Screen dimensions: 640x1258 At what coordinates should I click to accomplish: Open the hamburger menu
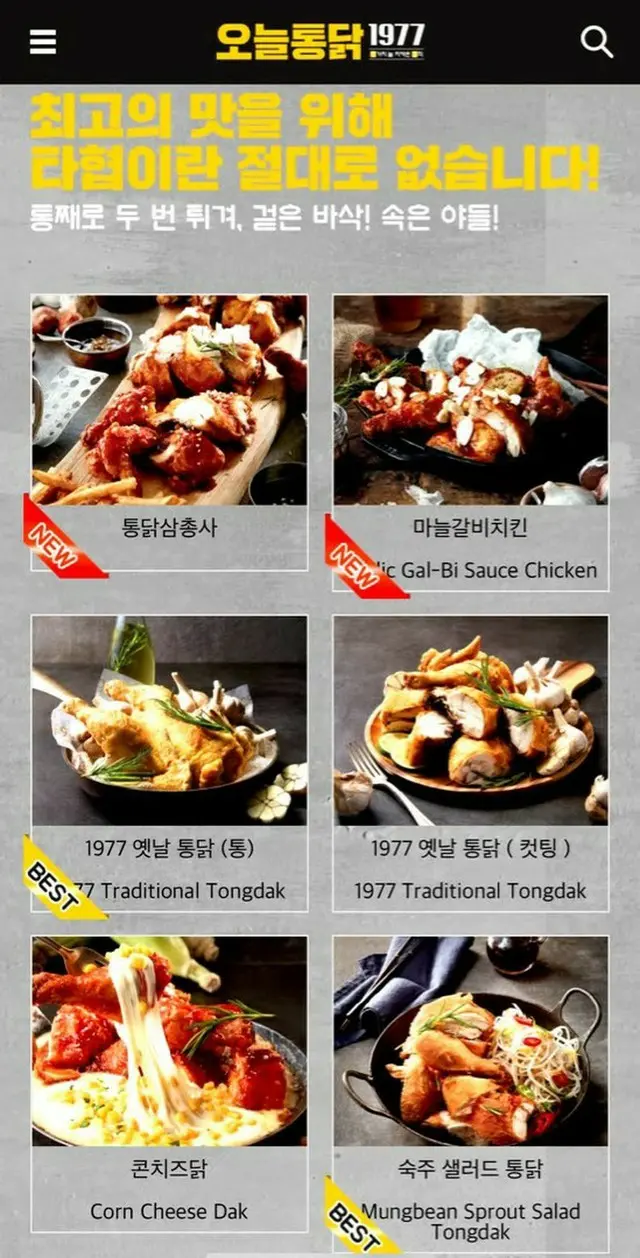pyautogui.click(x=43, y=42)
